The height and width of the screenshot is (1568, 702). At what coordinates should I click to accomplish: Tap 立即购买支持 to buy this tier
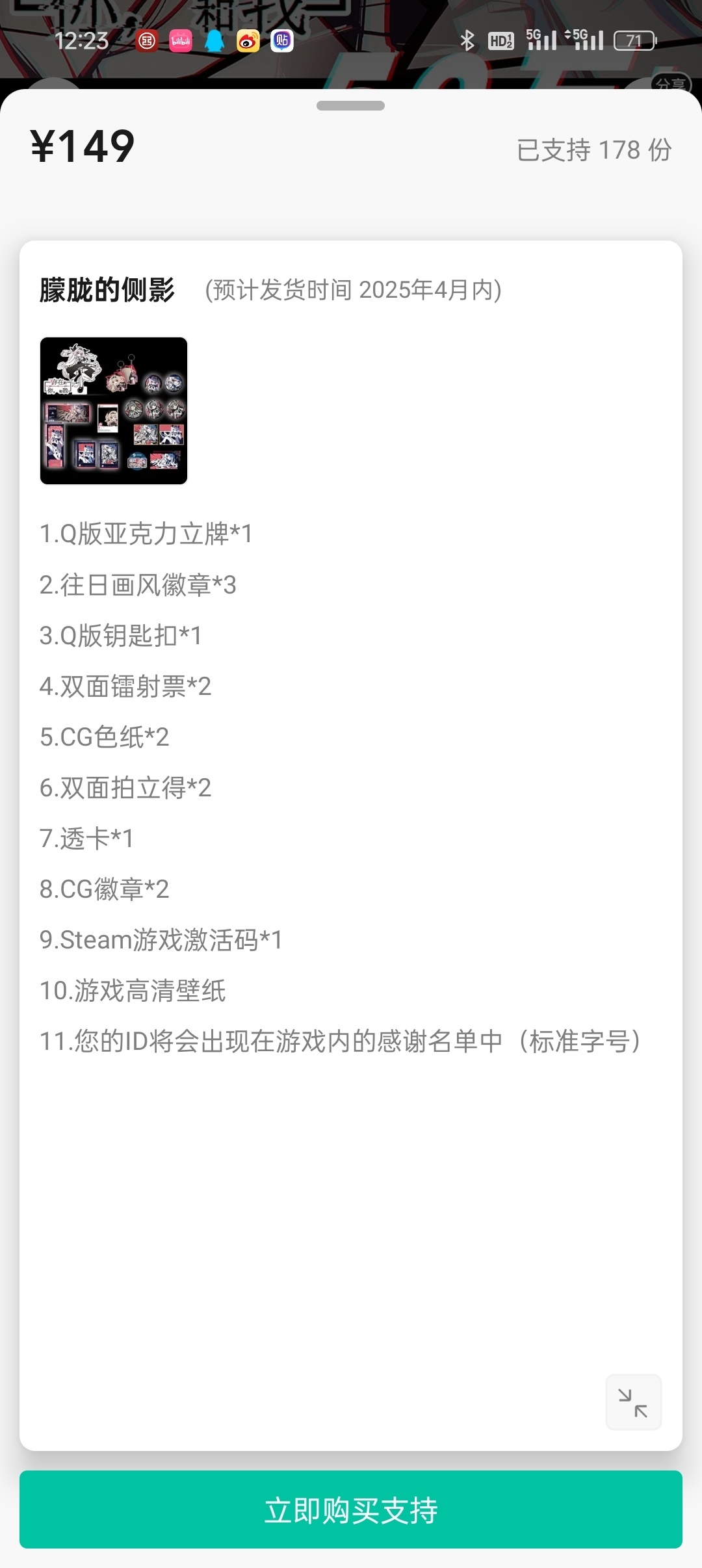tap(351, 1509)
